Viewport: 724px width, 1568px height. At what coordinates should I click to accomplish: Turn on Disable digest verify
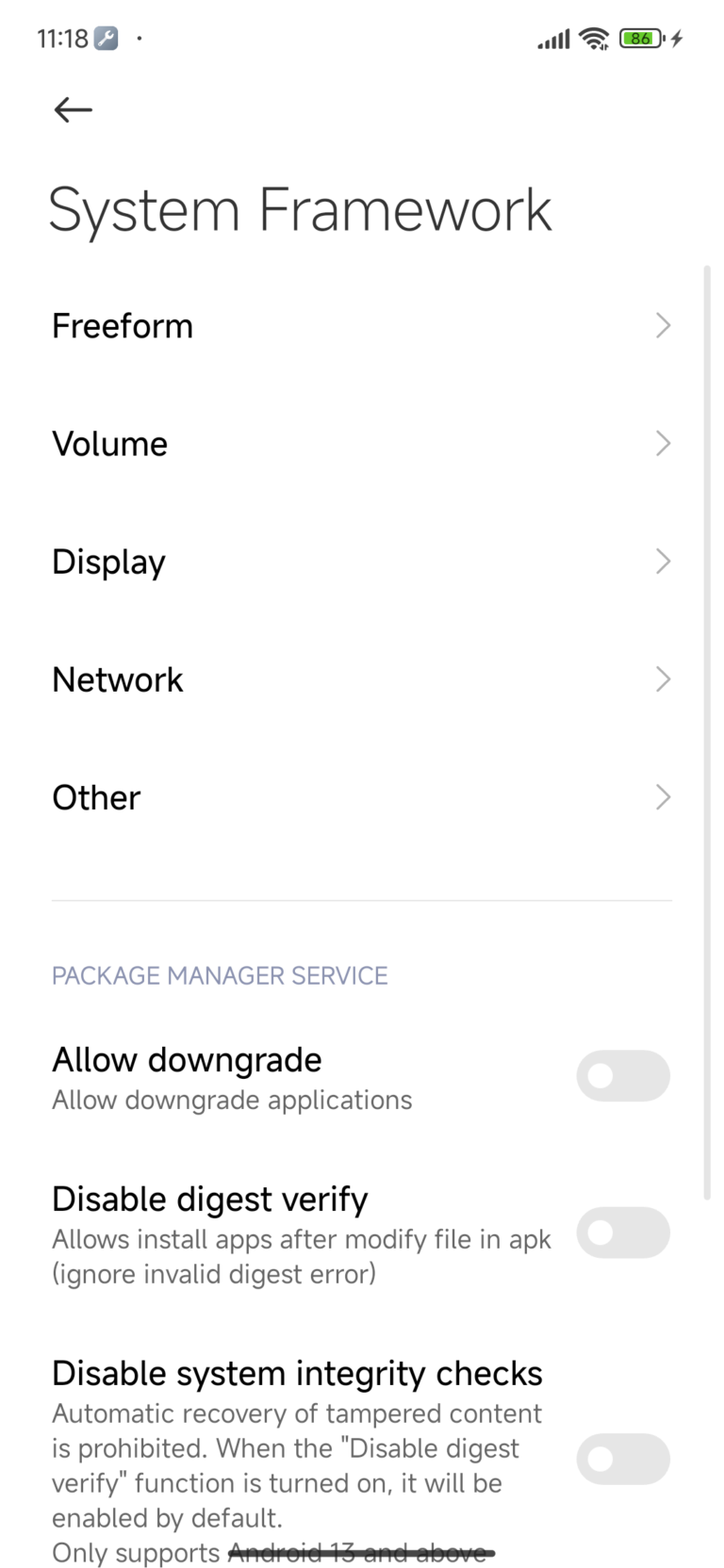[x=623, y=1233]
